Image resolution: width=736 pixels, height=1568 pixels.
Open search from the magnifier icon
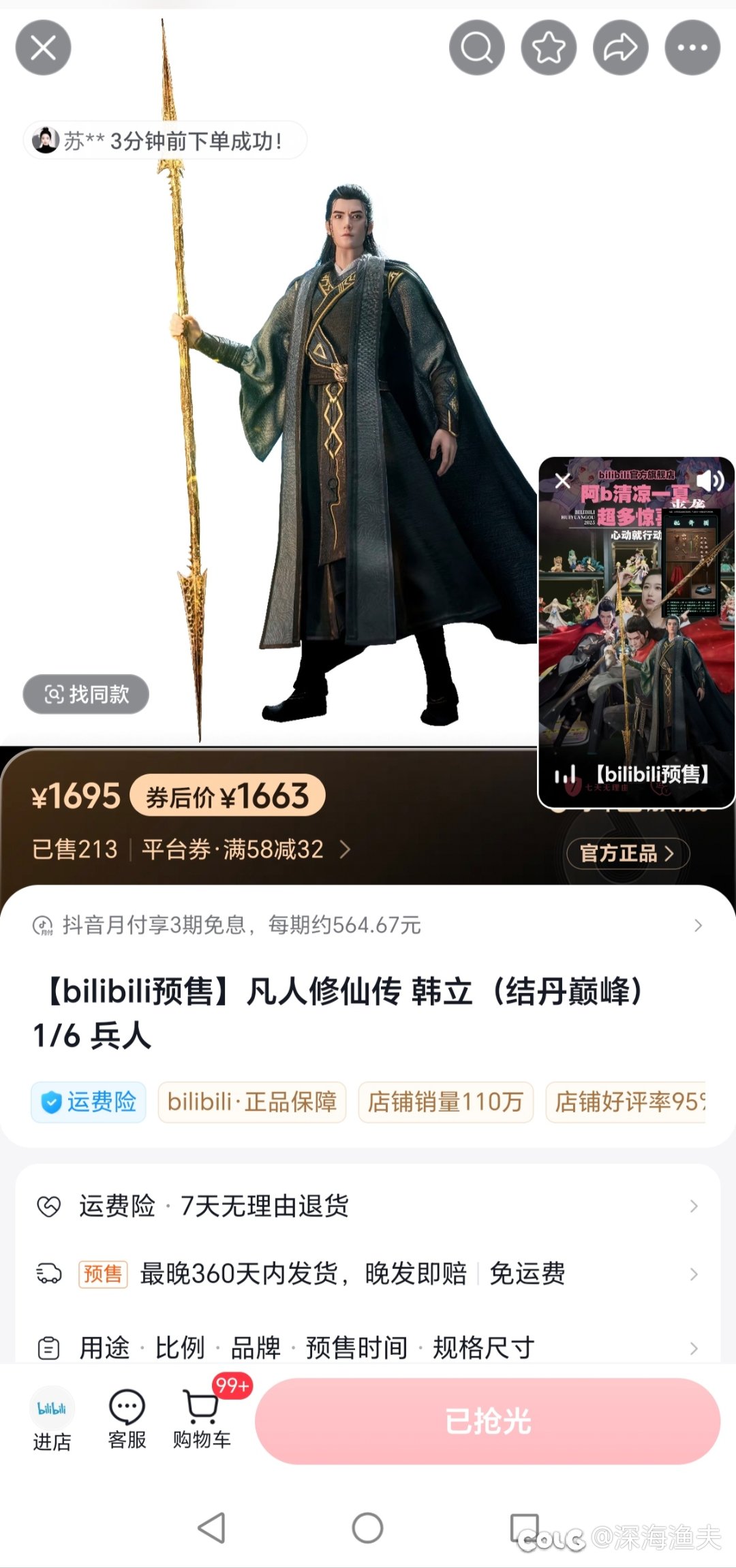(x=476, y=48)
